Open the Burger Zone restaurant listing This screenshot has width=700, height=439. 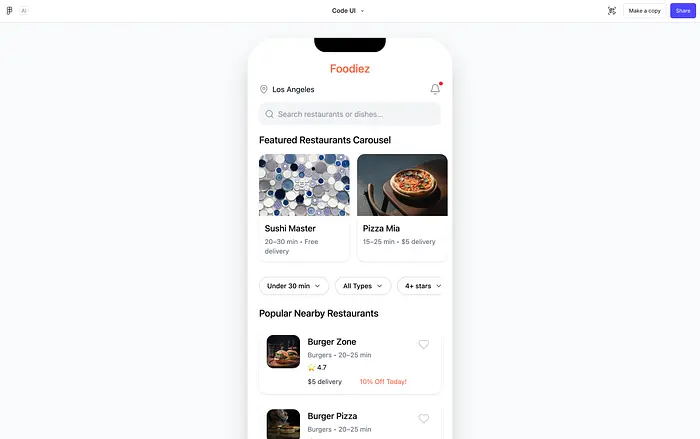(340, 360)
